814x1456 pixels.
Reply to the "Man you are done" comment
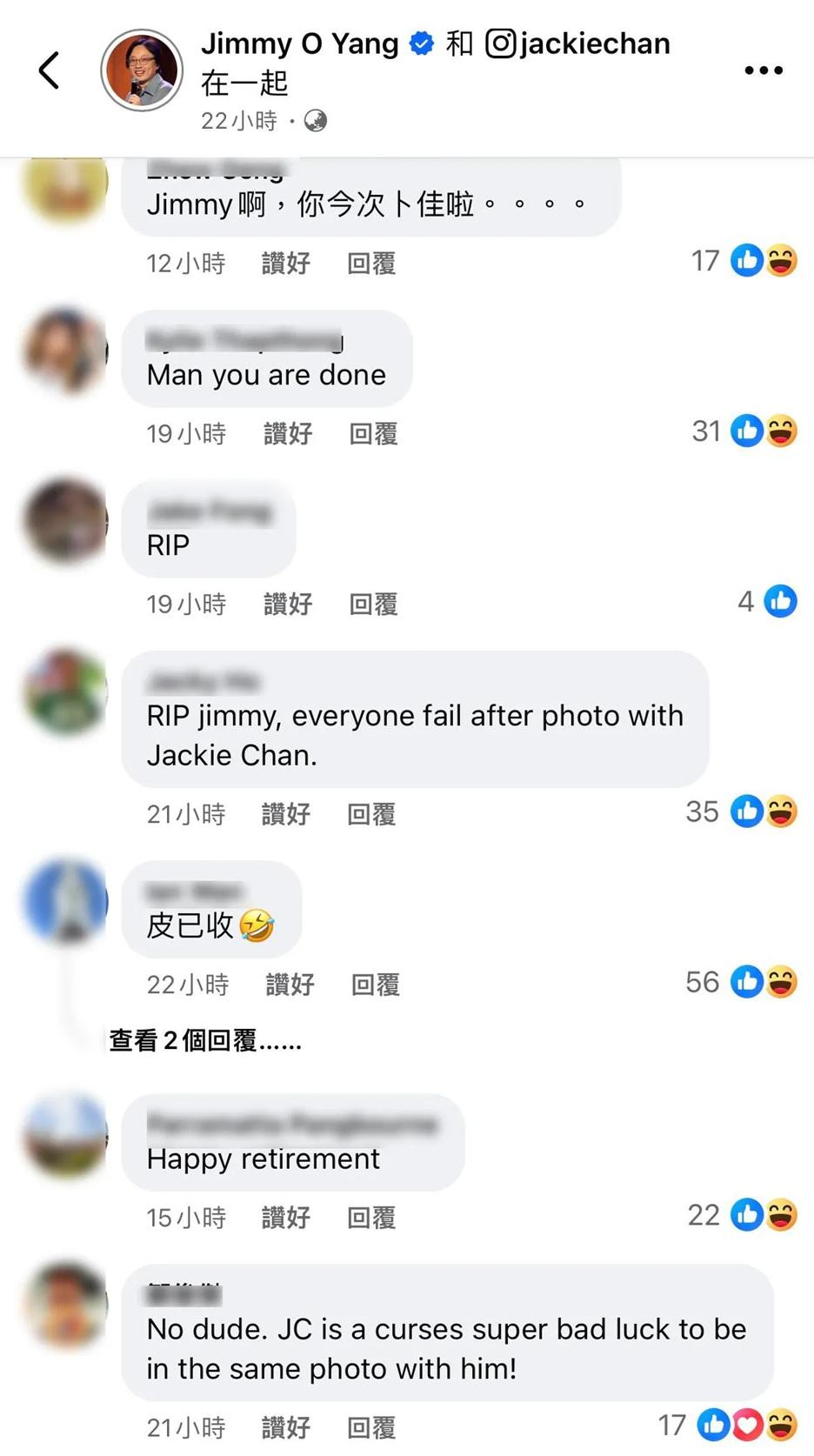[x=373, y=433]
